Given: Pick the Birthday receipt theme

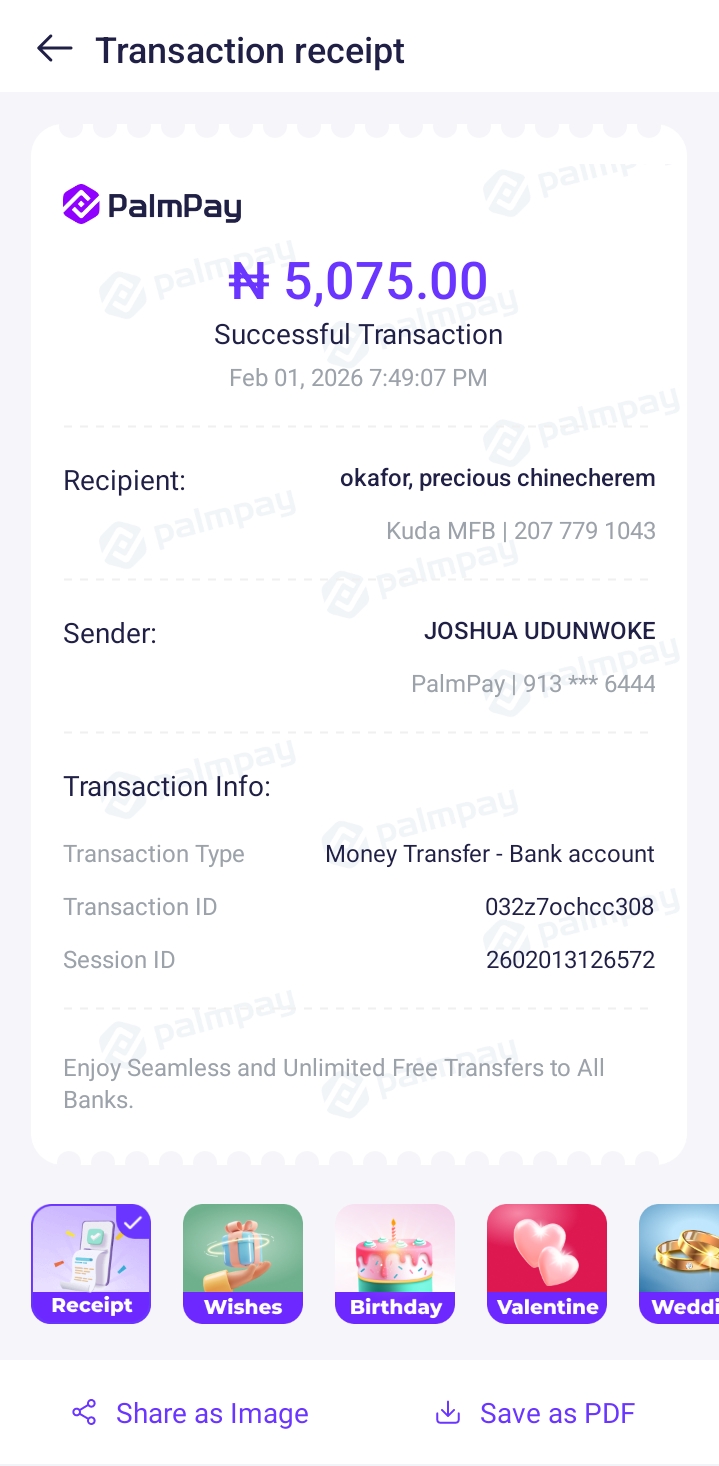Looking at the screenshot, I should pyautogui.click(x=395, y=1263).
